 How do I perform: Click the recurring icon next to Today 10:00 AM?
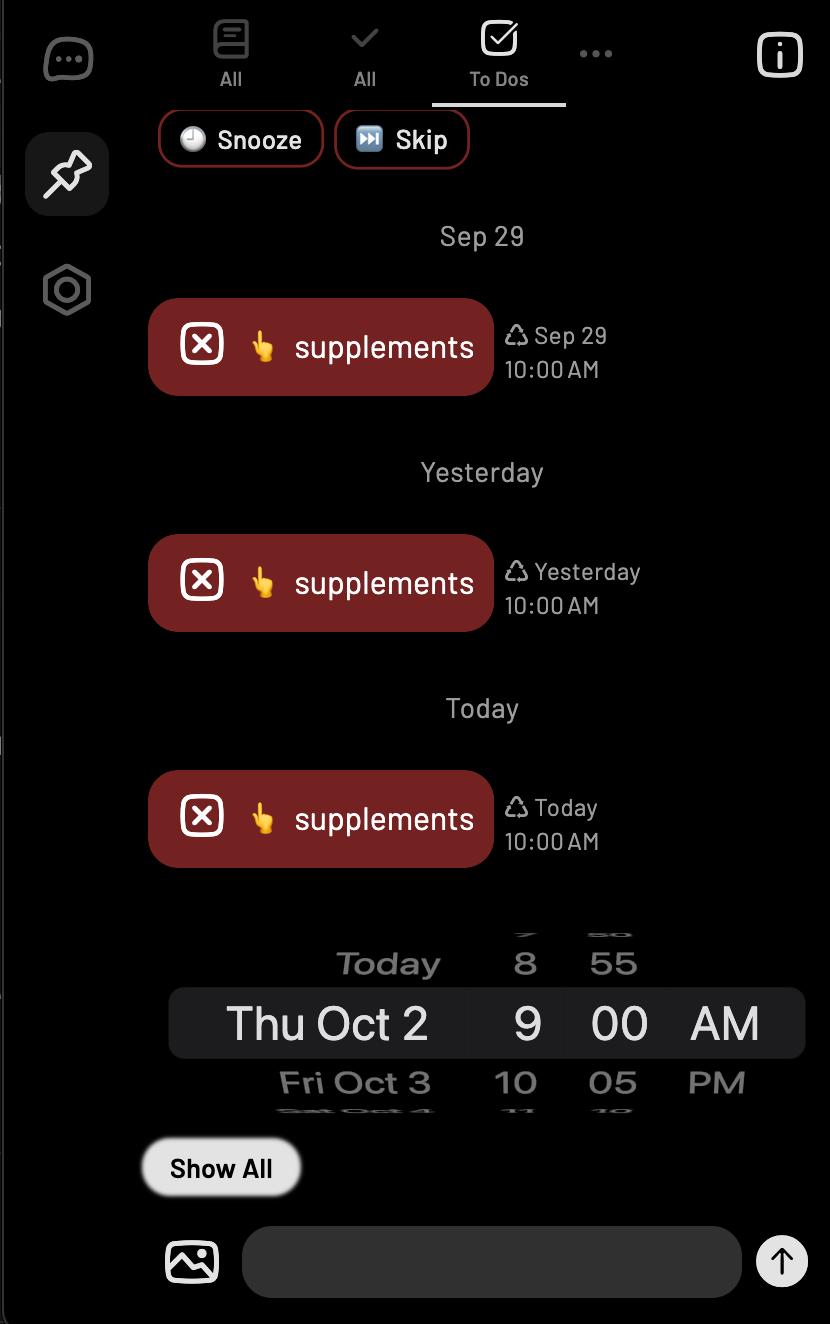click(516, 807)
